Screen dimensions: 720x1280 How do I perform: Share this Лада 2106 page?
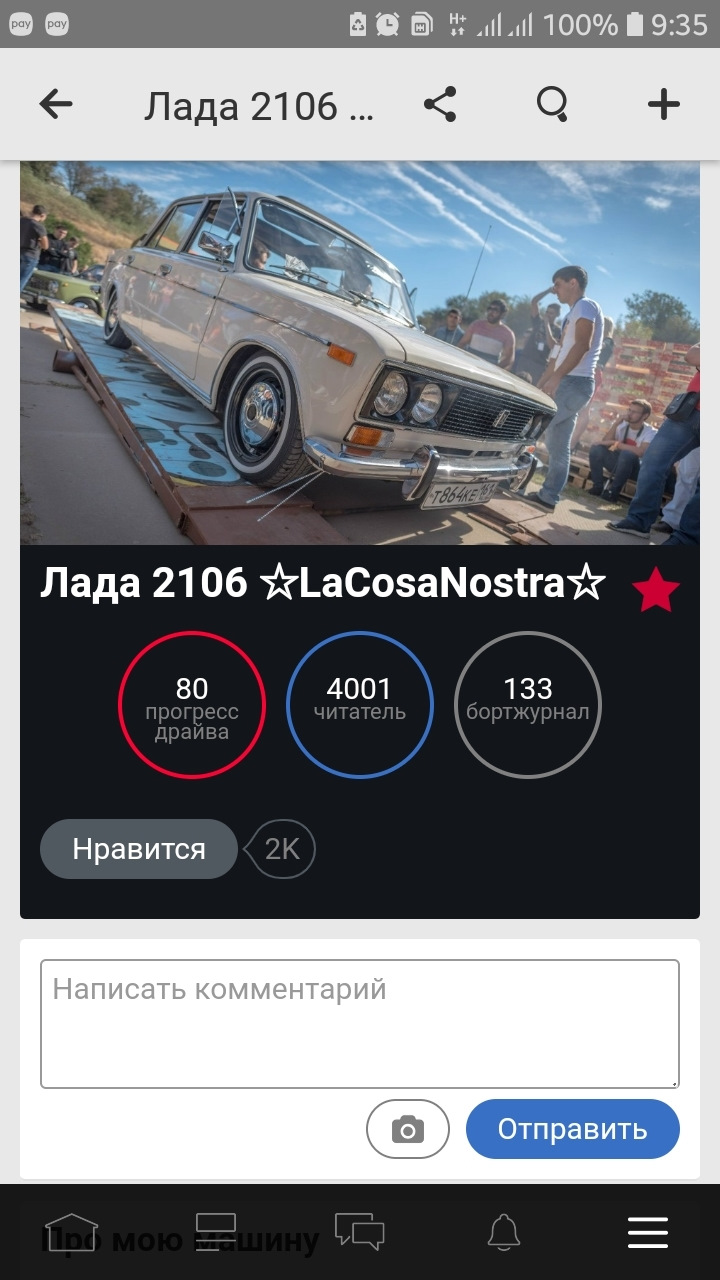pos(440,104)
